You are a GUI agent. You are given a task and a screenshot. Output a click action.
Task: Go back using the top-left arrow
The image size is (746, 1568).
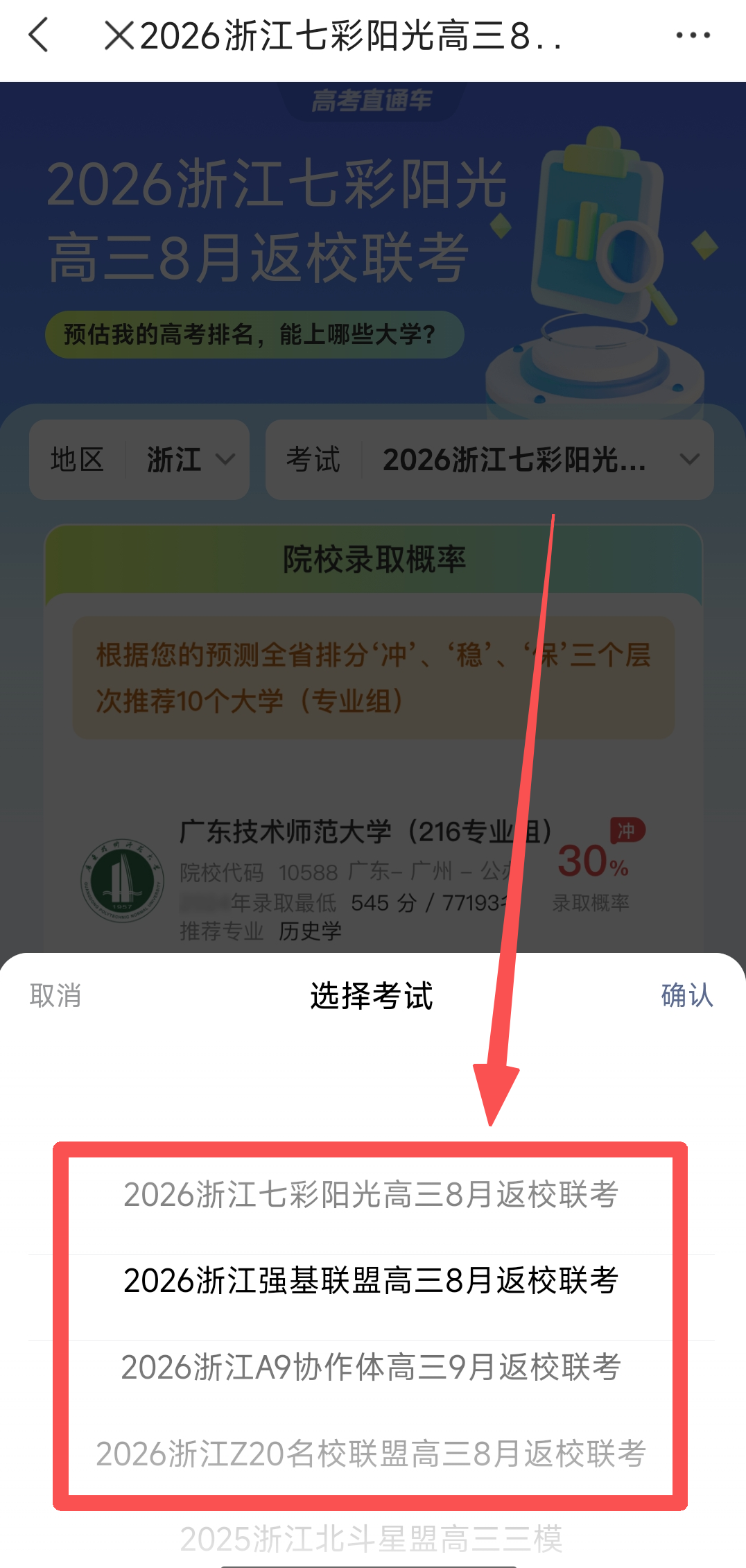[39, 35]
